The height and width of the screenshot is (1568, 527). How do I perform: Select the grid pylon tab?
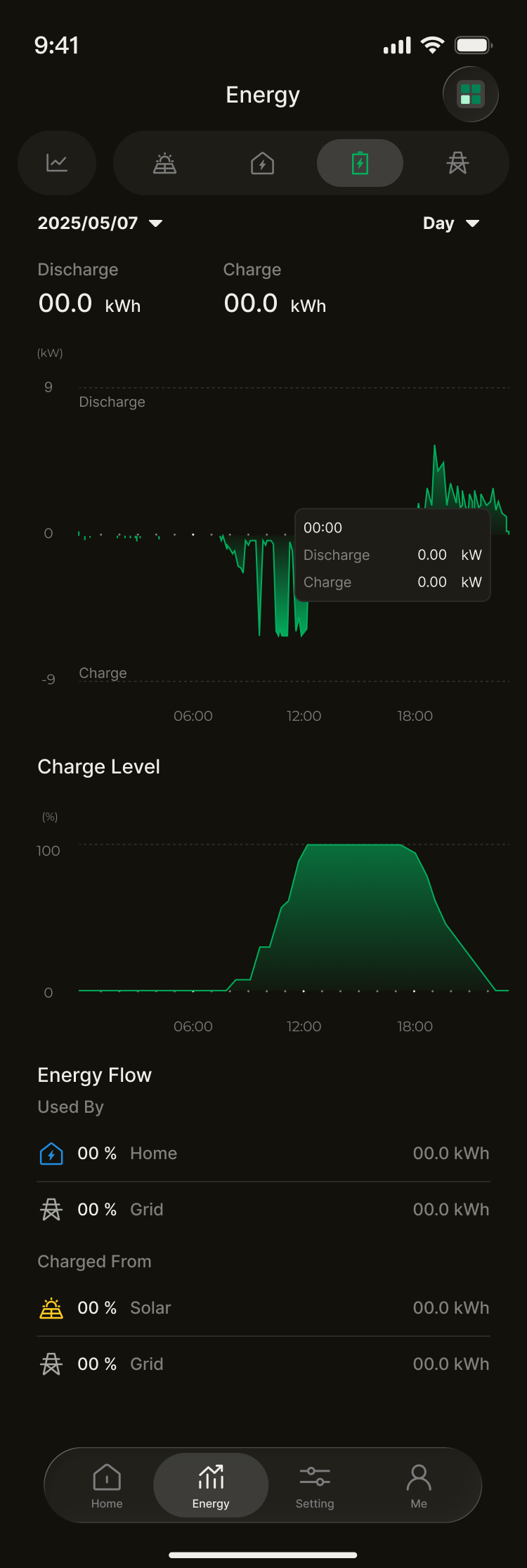point(457,163)
